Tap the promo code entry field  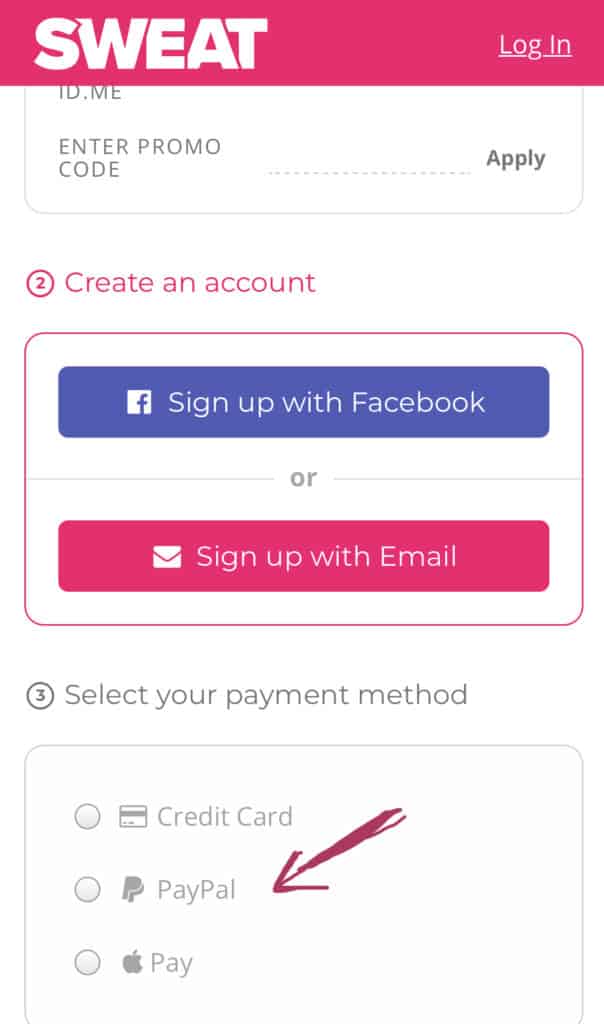click(369, 159)
